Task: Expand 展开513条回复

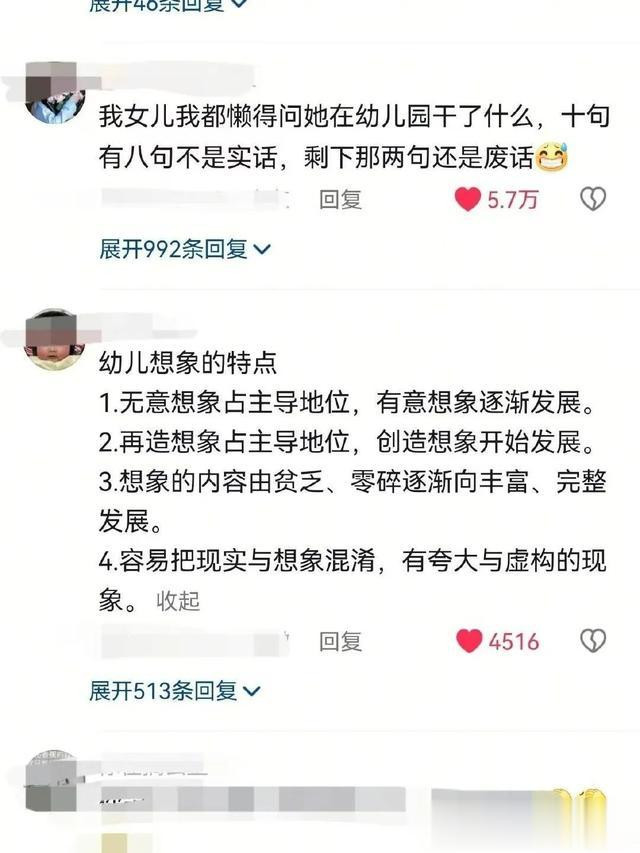Action: [175, 691]
